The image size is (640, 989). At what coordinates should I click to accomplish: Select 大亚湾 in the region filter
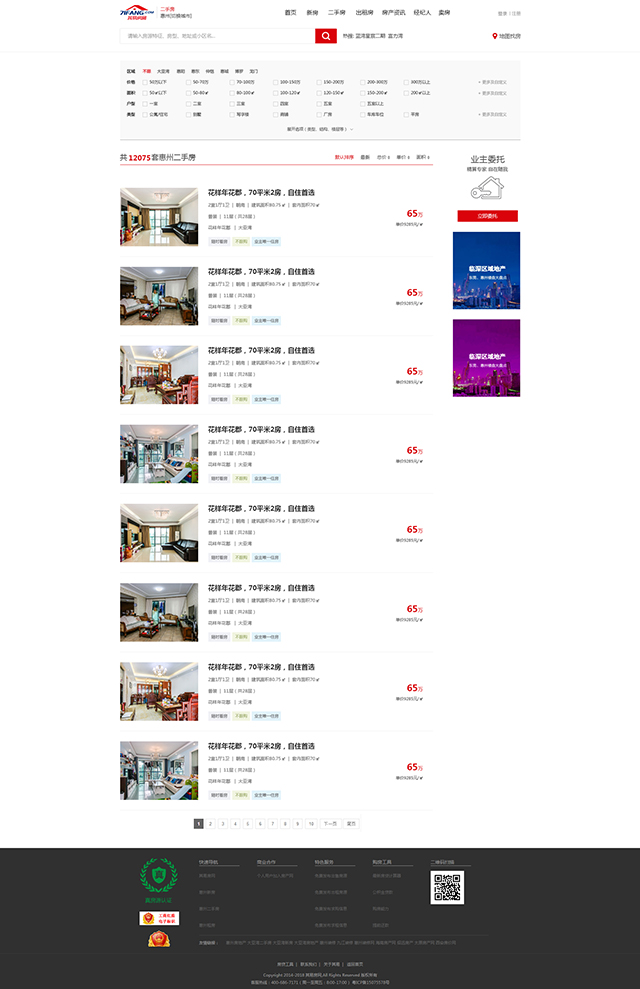click(x=163, y=71)
